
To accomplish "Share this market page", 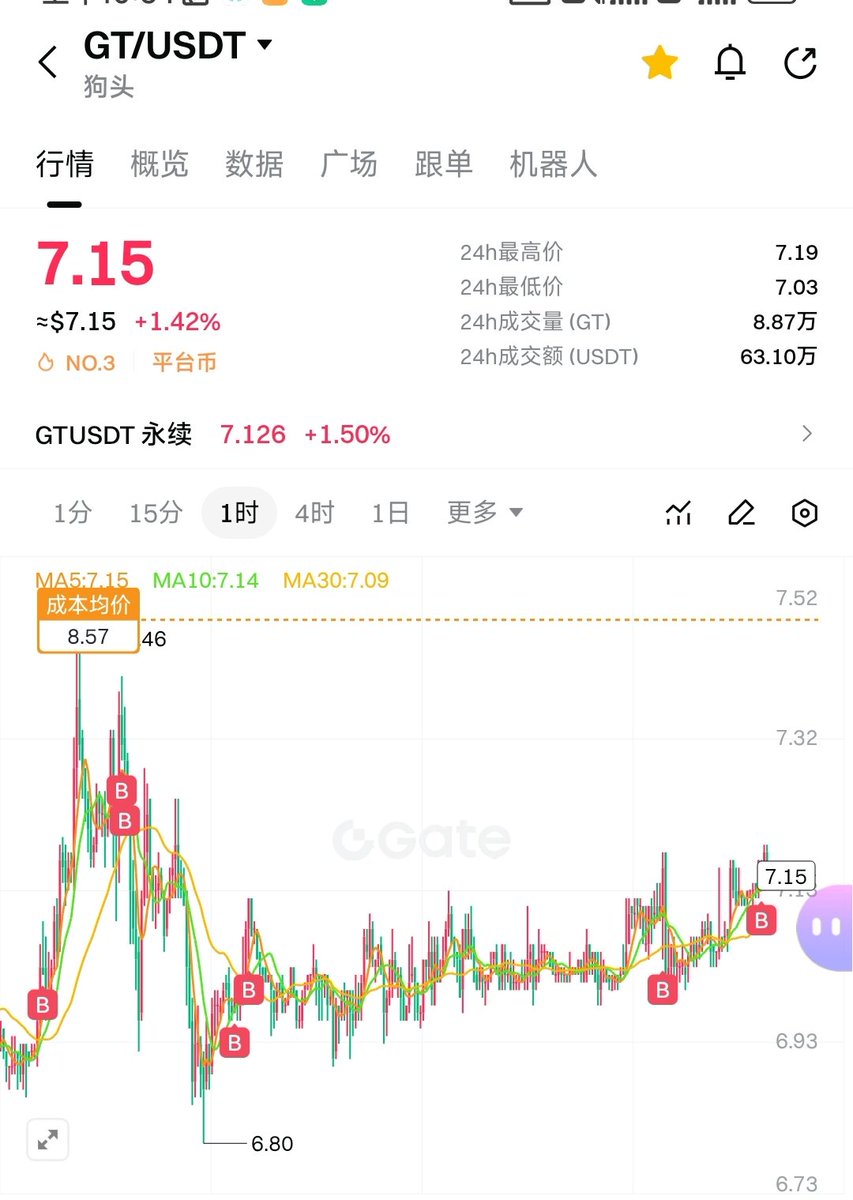I will tap(800, 64).
